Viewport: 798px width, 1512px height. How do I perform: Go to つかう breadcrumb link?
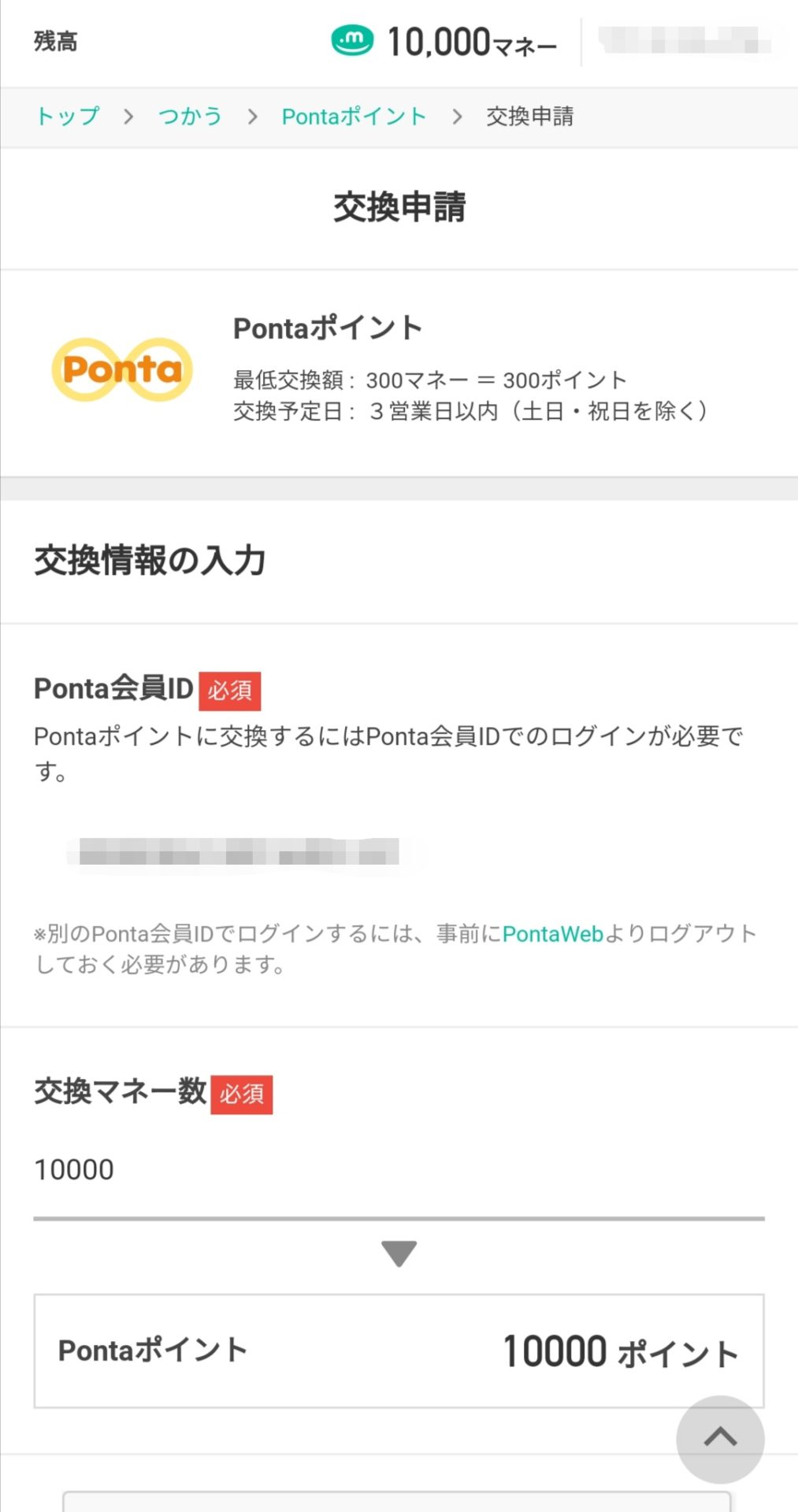click(x=190, y=117)
